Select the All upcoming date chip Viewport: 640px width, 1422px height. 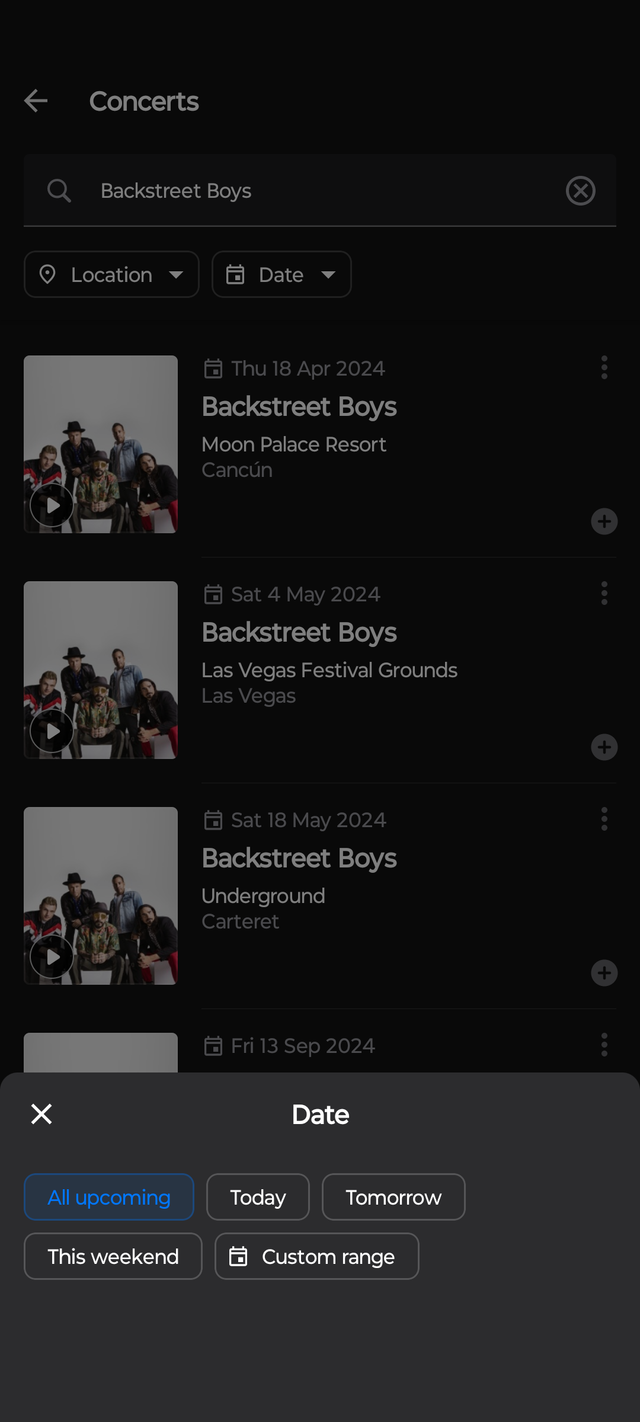pyautogui.click(x=109, y=1197)
